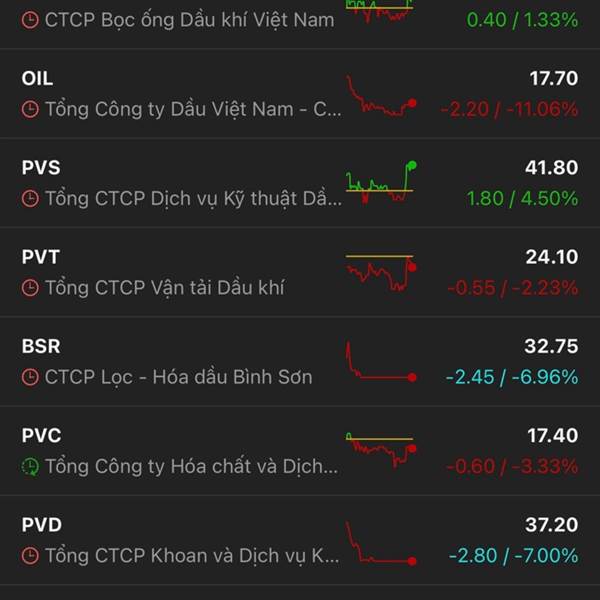Open the CTCP Bọc ống Dầu khí stock row
Viewport: 600px width, 600px height.
click(190, 20)
